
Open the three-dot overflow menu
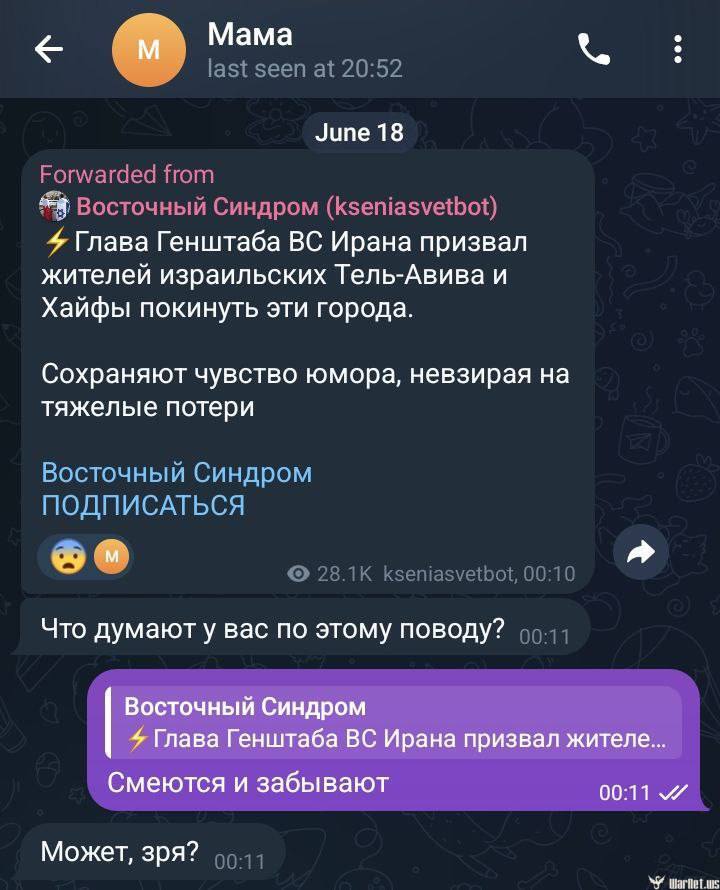click(x=678, y=49)
